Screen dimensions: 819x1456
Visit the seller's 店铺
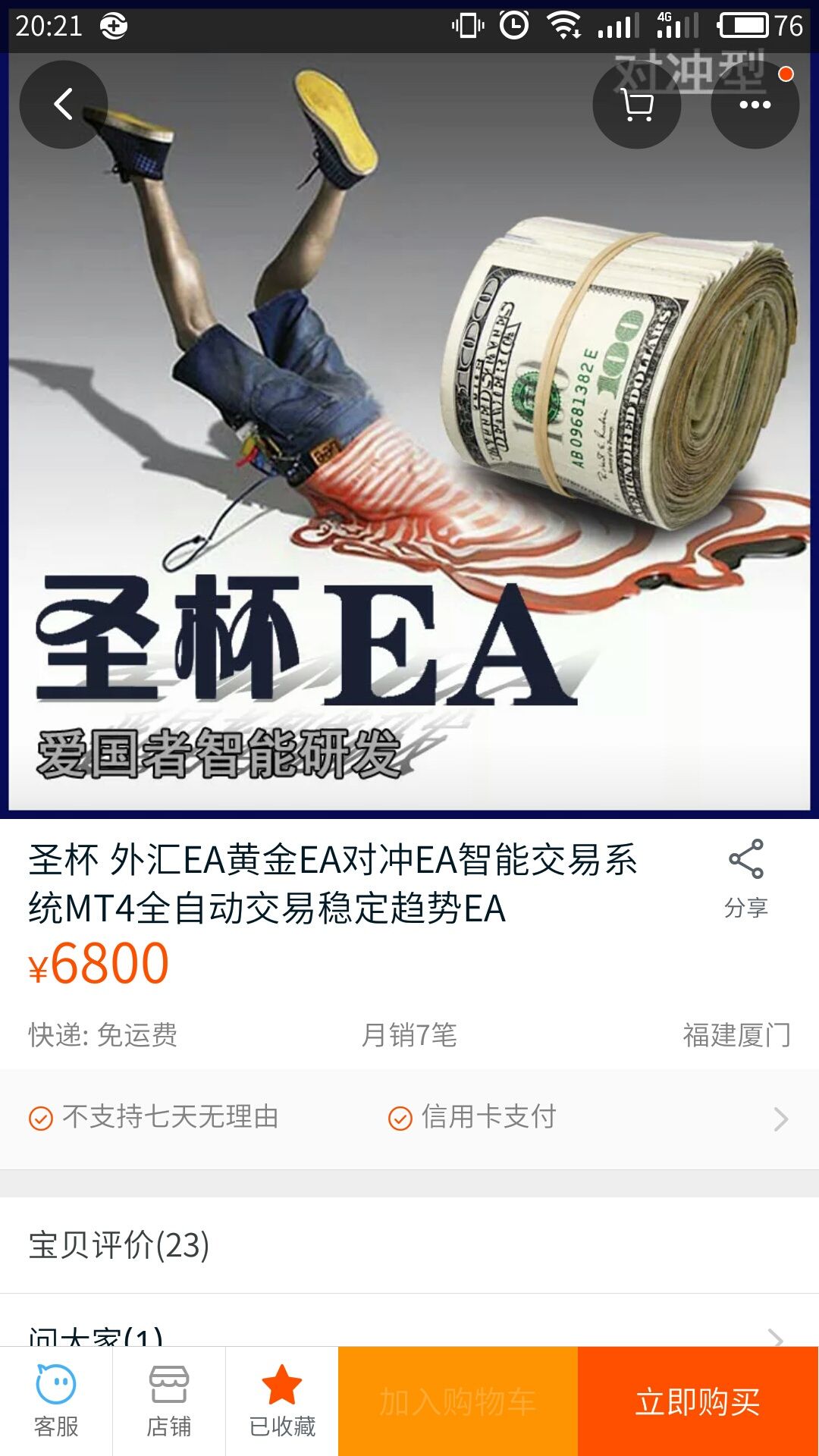click(x=169, y=1401)
